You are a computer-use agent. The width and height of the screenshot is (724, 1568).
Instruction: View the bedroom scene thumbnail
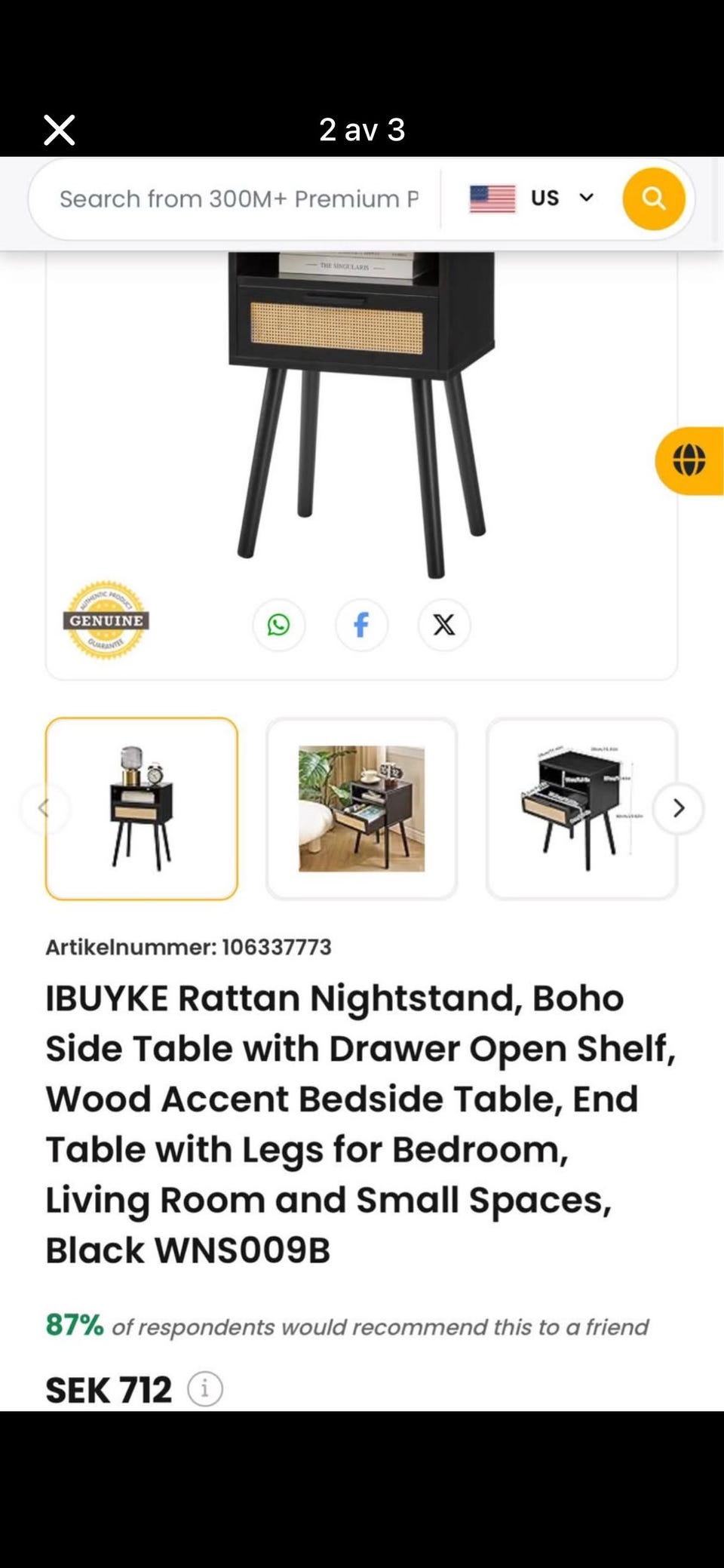(x=361, y=808)
